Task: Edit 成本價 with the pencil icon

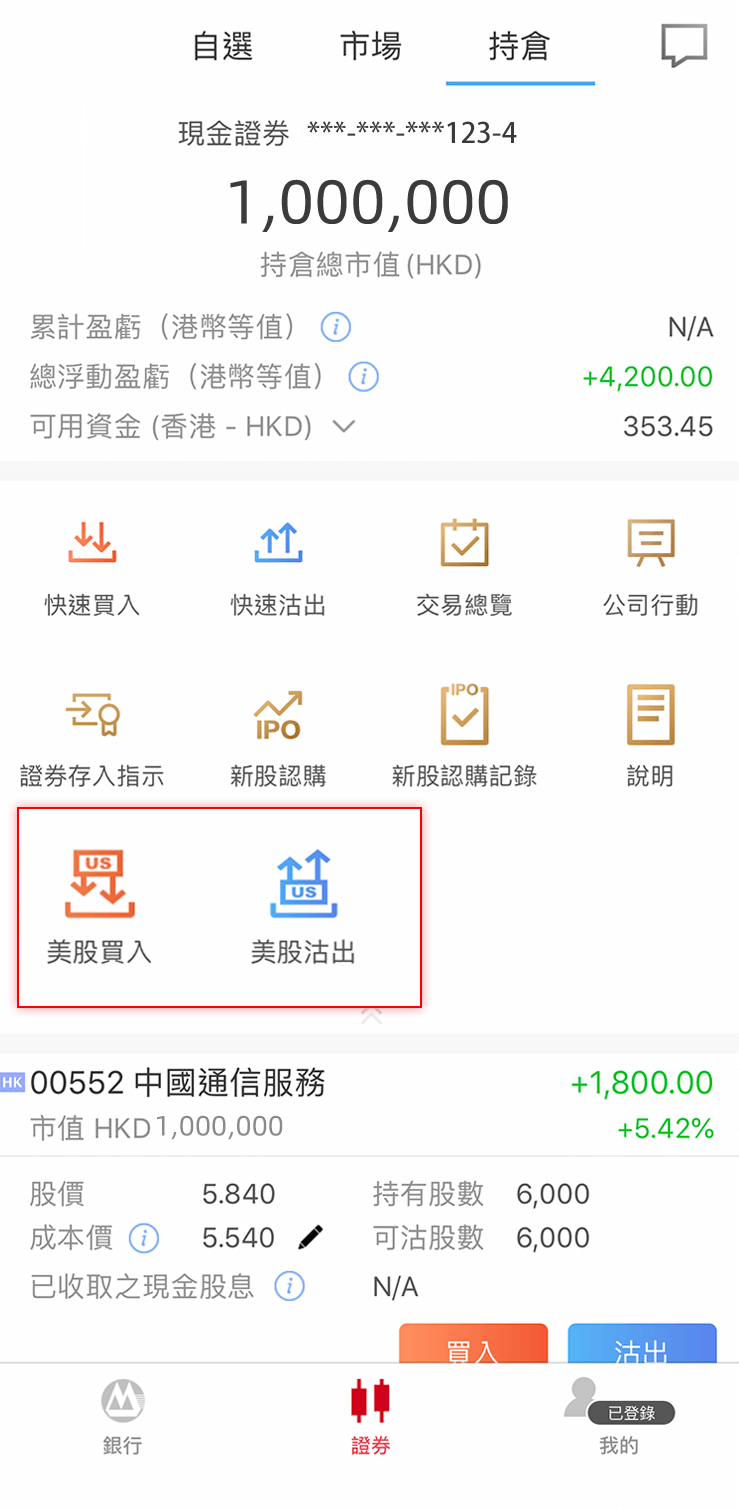Action: 311,1238
